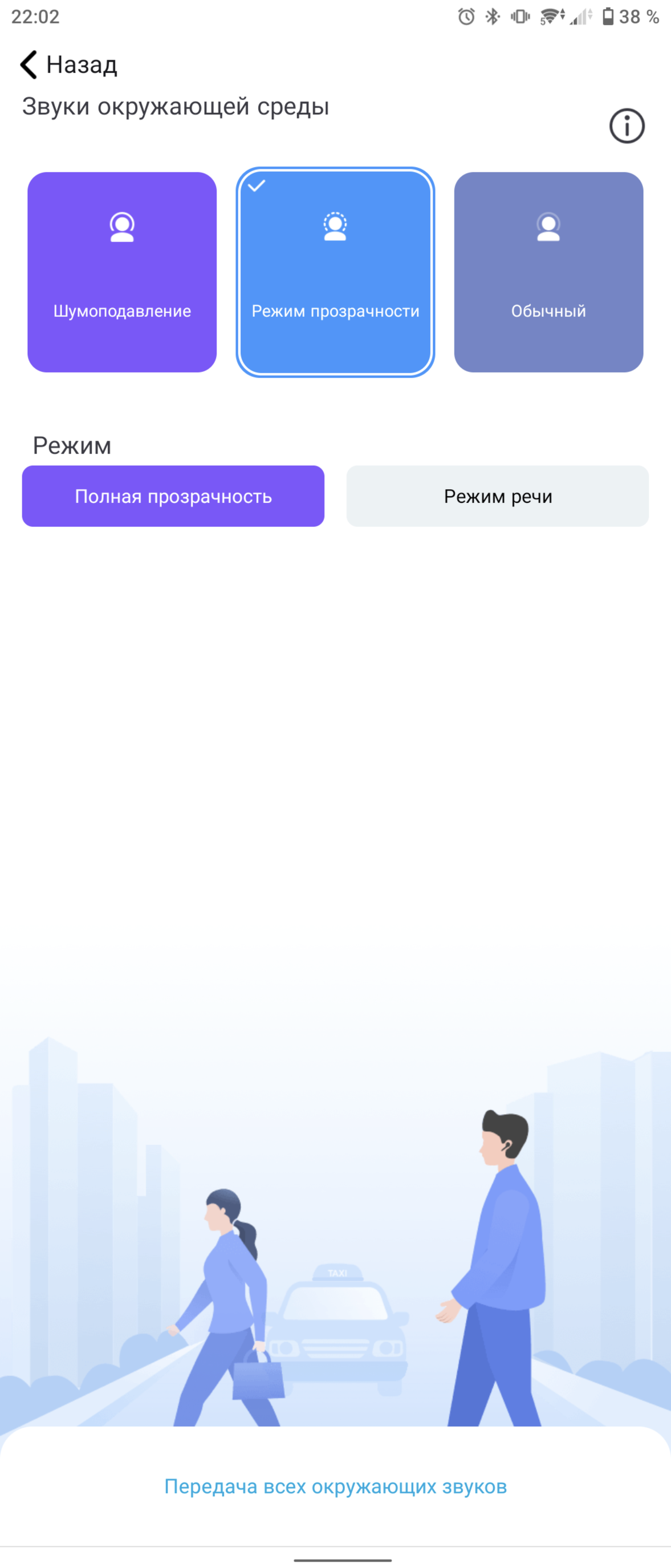
Task: Choose Режим речи option
Action: (497, 496)
